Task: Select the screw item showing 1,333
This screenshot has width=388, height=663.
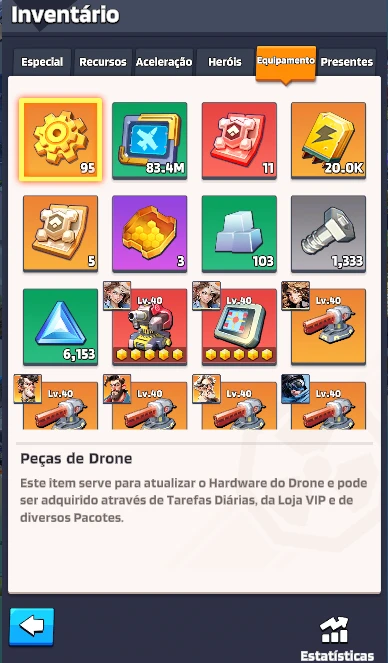Action: click(x=328, y=233)
